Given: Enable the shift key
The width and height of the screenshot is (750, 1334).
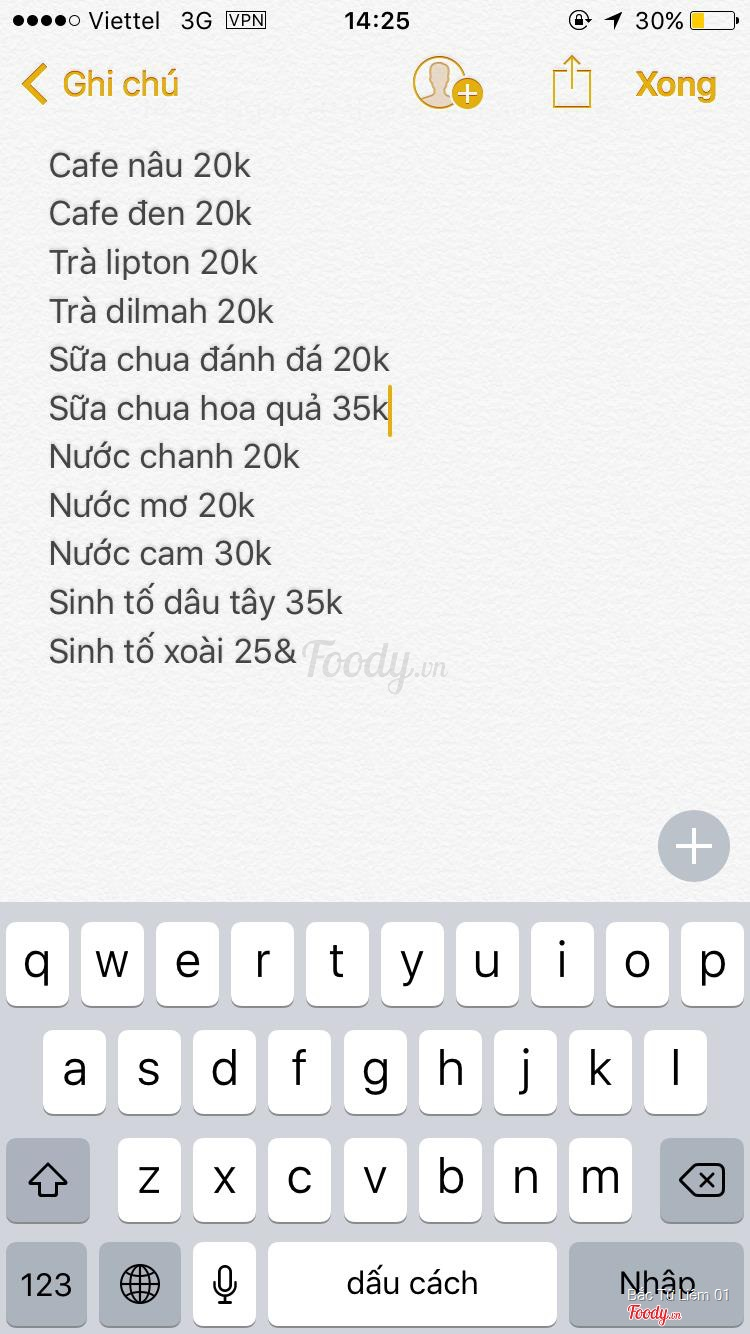Looking at the screenshot, I should tap(48, 1180).
